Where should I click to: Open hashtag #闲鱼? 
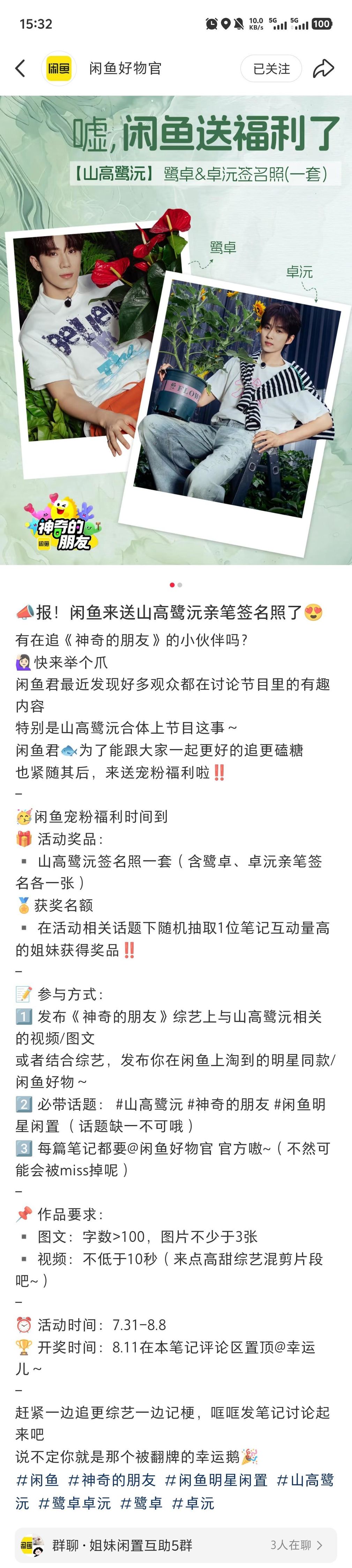tap(37, 1480)
